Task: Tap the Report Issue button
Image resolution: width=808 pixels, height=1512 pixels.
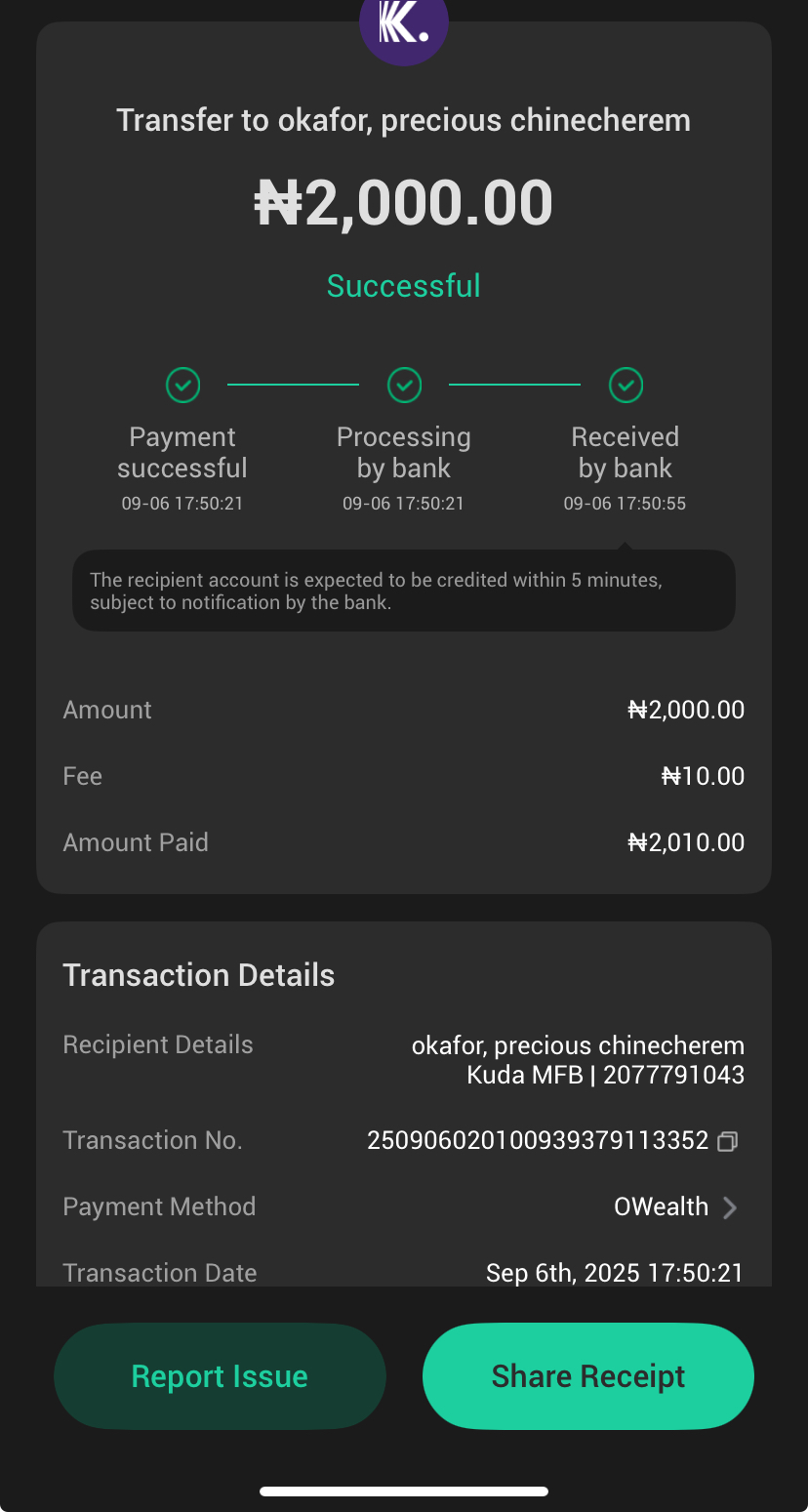Action: 220,1376
